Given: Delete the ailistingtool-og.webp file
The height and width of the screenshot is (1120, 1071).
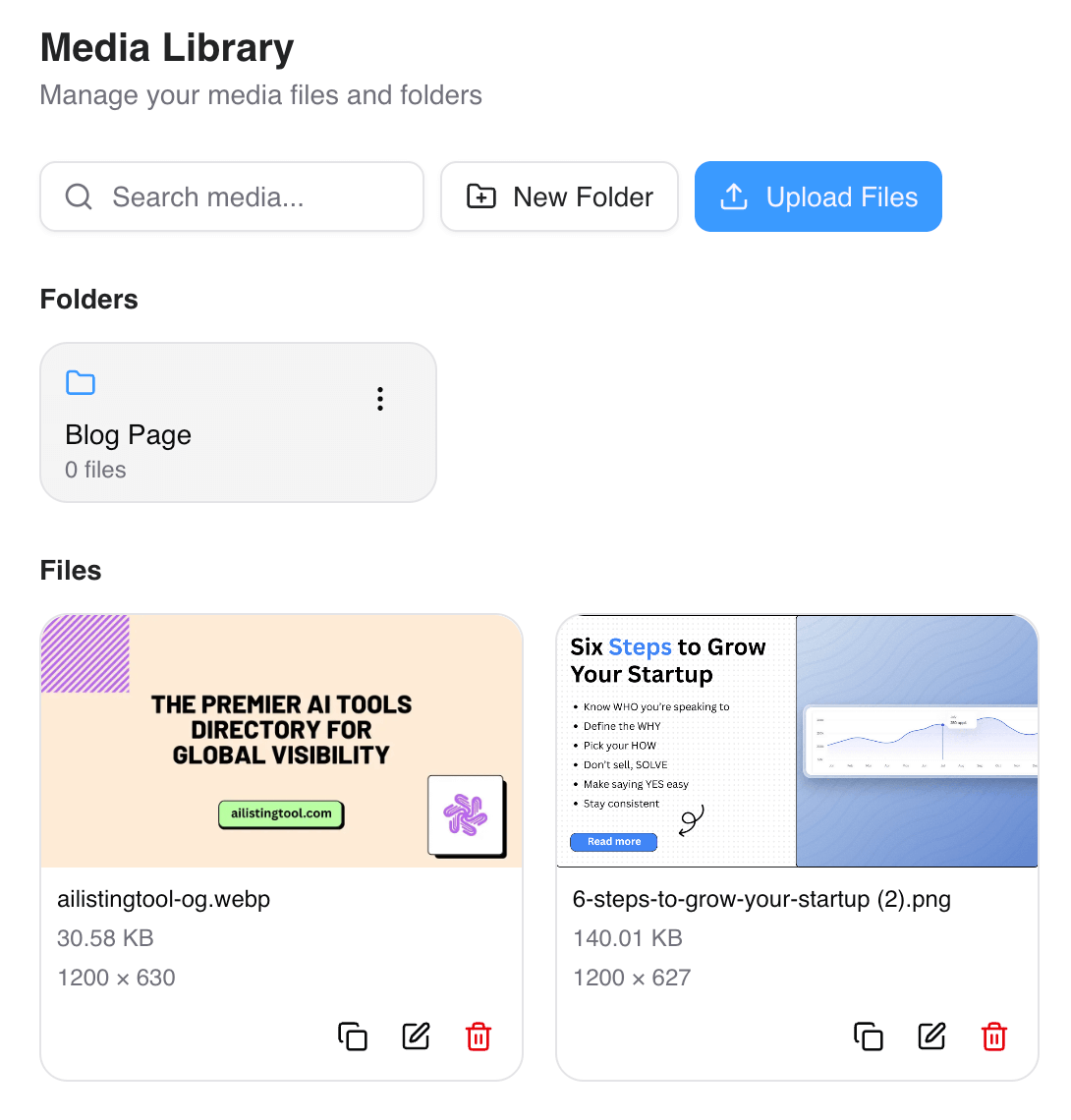Looking at the screenshot, I should point(479,1036).
